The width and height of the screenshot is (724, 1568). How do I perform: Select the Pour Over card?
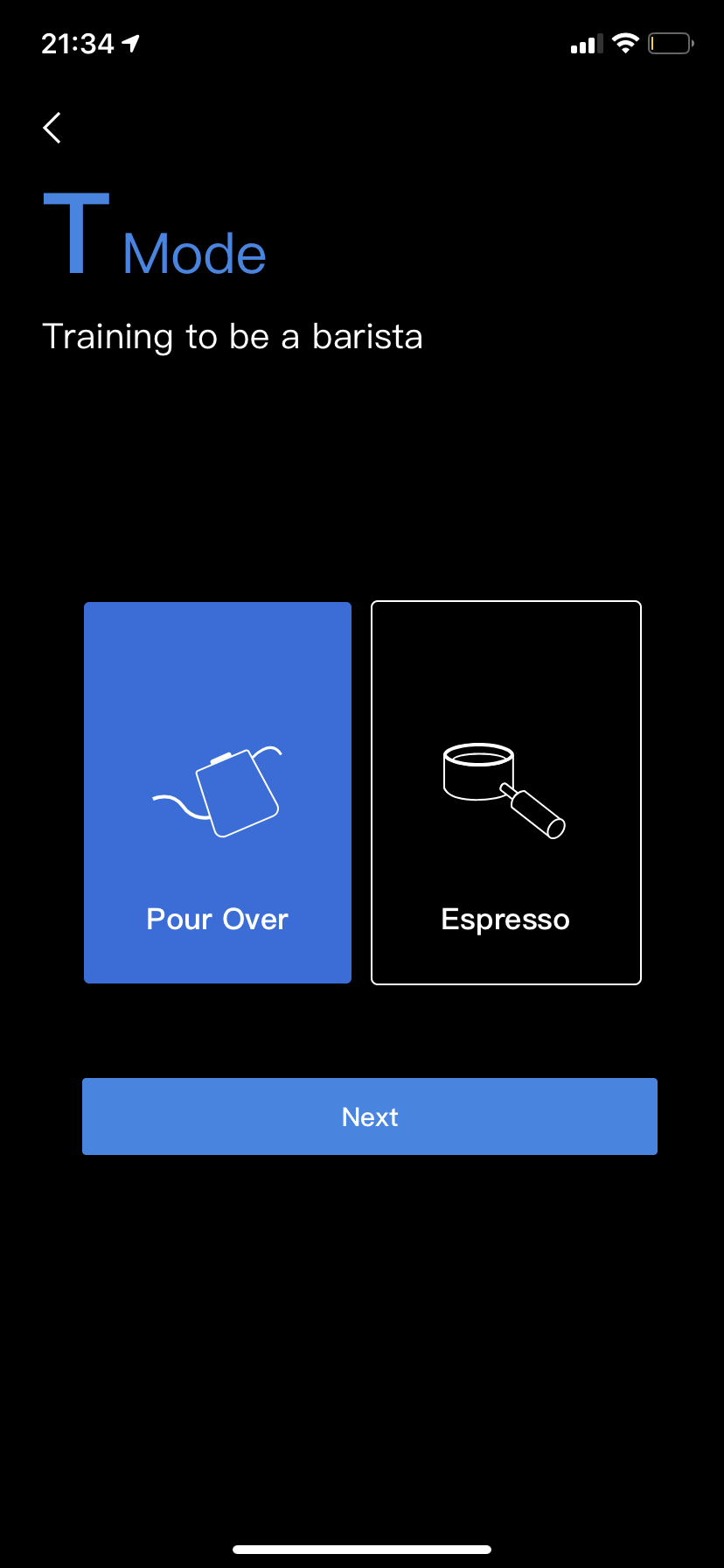coord(218,793)
